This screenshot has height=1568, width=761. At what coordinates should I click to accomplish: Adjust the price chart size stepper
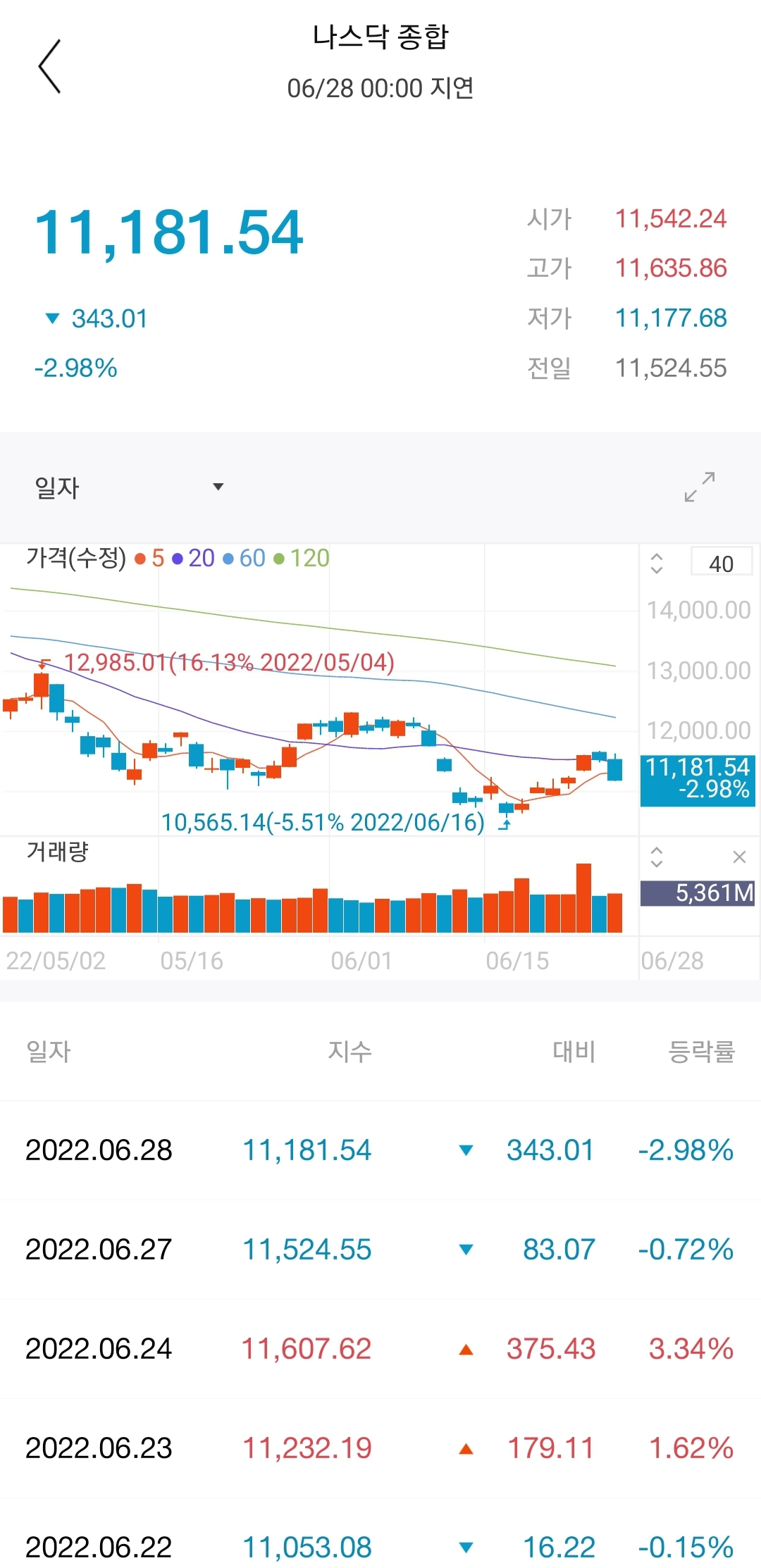click(x=657, y=563)
